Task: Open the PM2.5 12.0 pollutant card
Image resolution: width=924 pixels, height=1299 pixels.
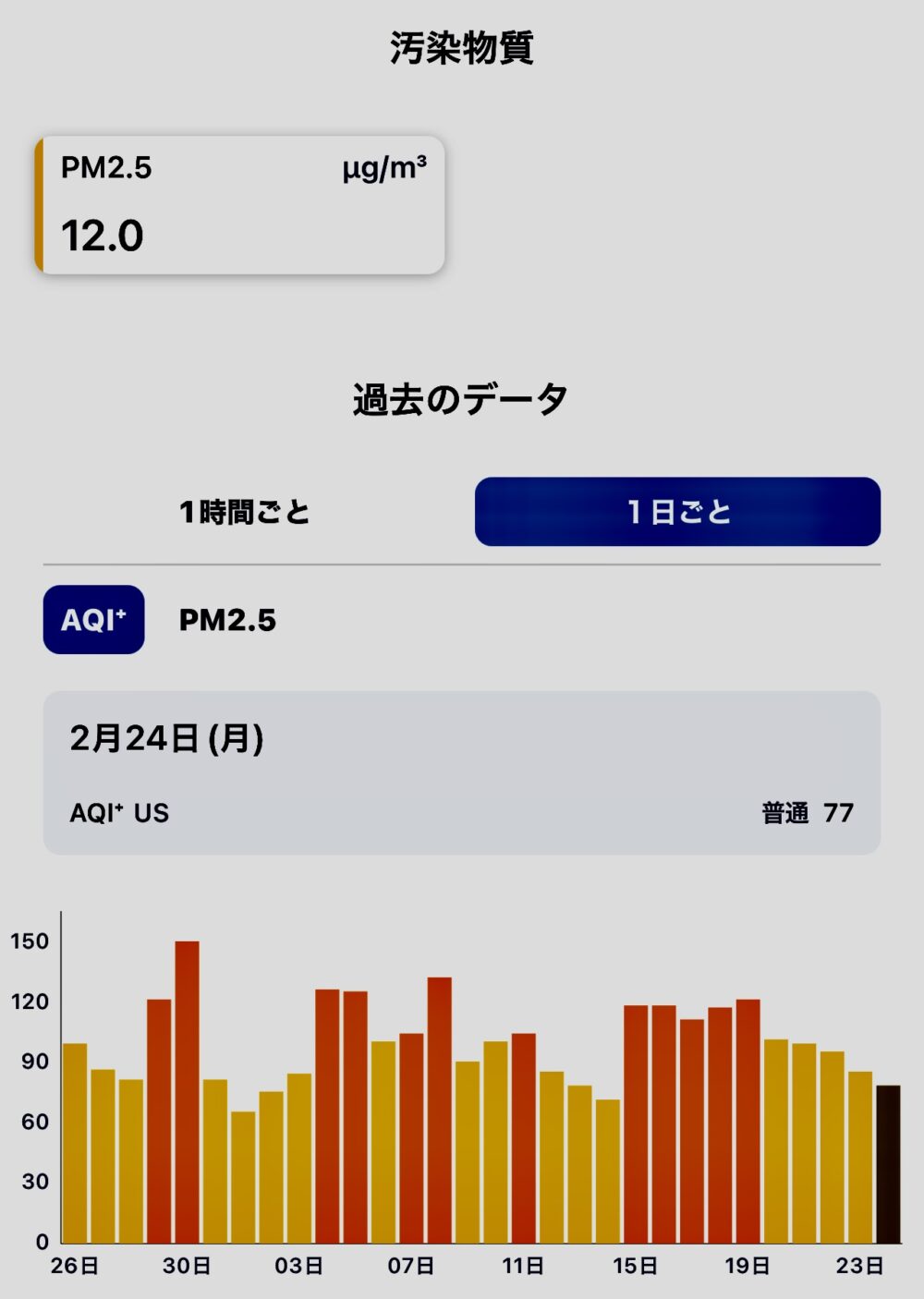Action: pos(239,205)
